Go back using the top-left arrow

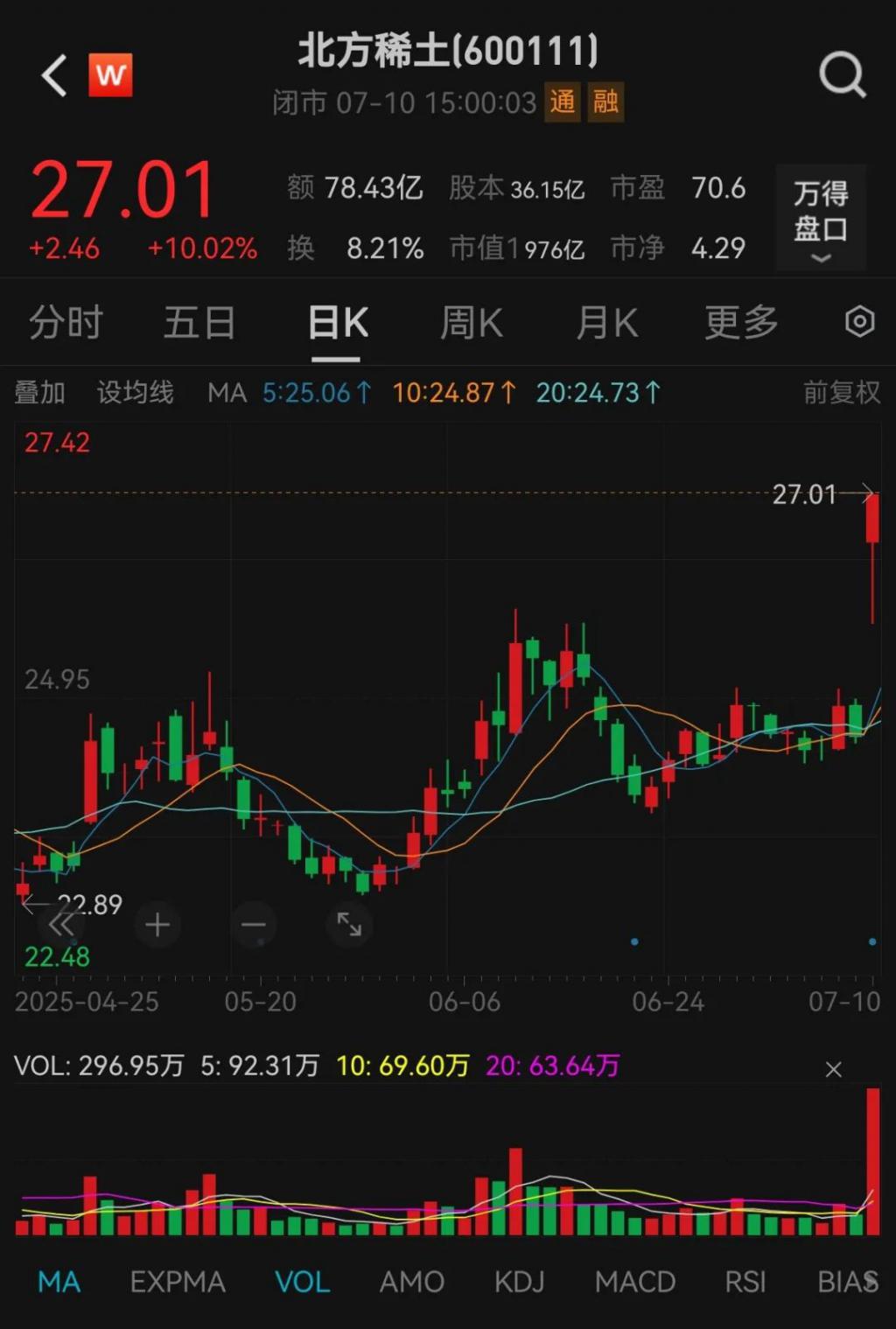pos(54,75)
